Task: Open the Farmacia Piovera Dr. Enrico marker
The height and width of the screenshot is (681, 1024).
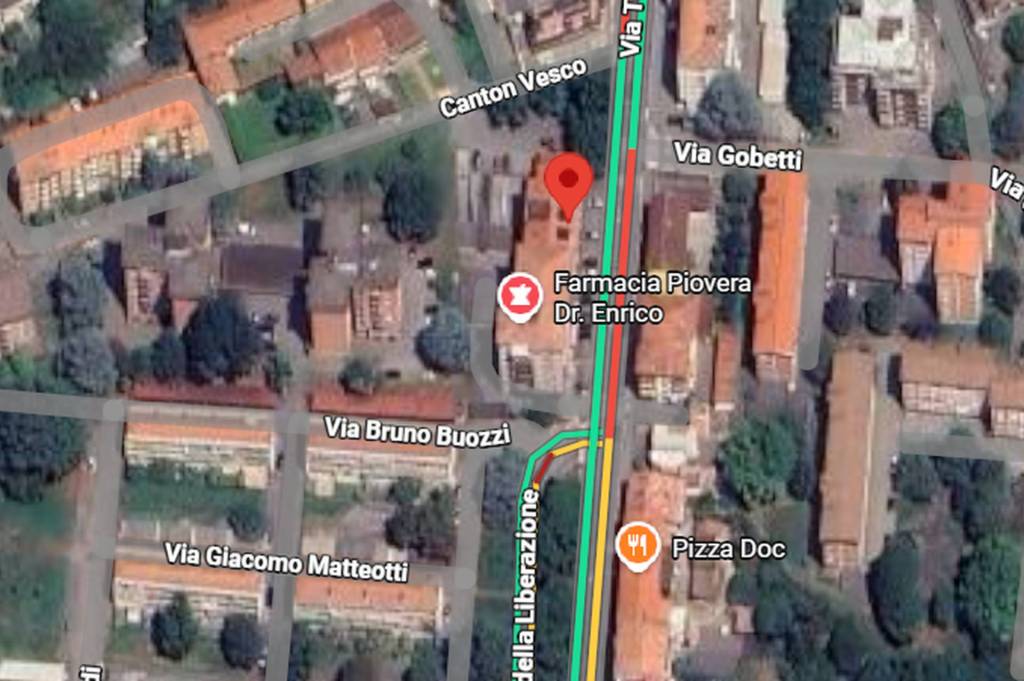Action: pos(520,296)
